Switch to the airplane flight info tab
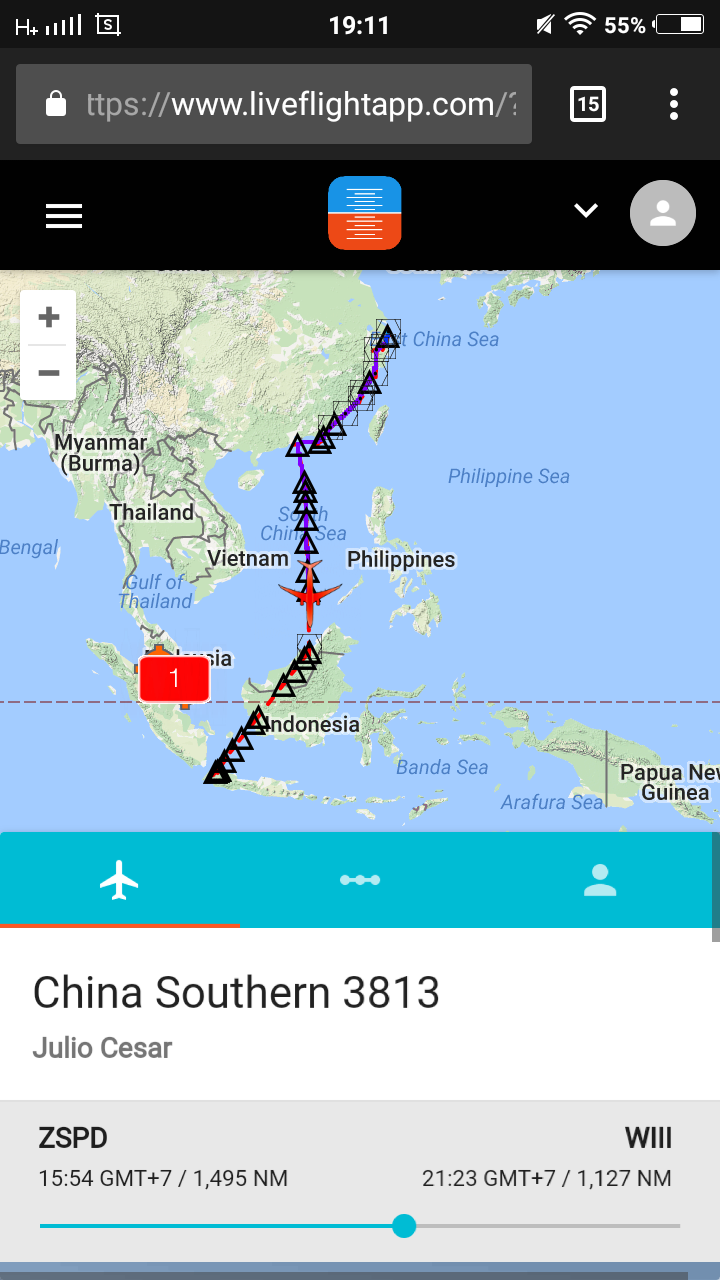The image size is (720, 1280). [x=120, y=880]
